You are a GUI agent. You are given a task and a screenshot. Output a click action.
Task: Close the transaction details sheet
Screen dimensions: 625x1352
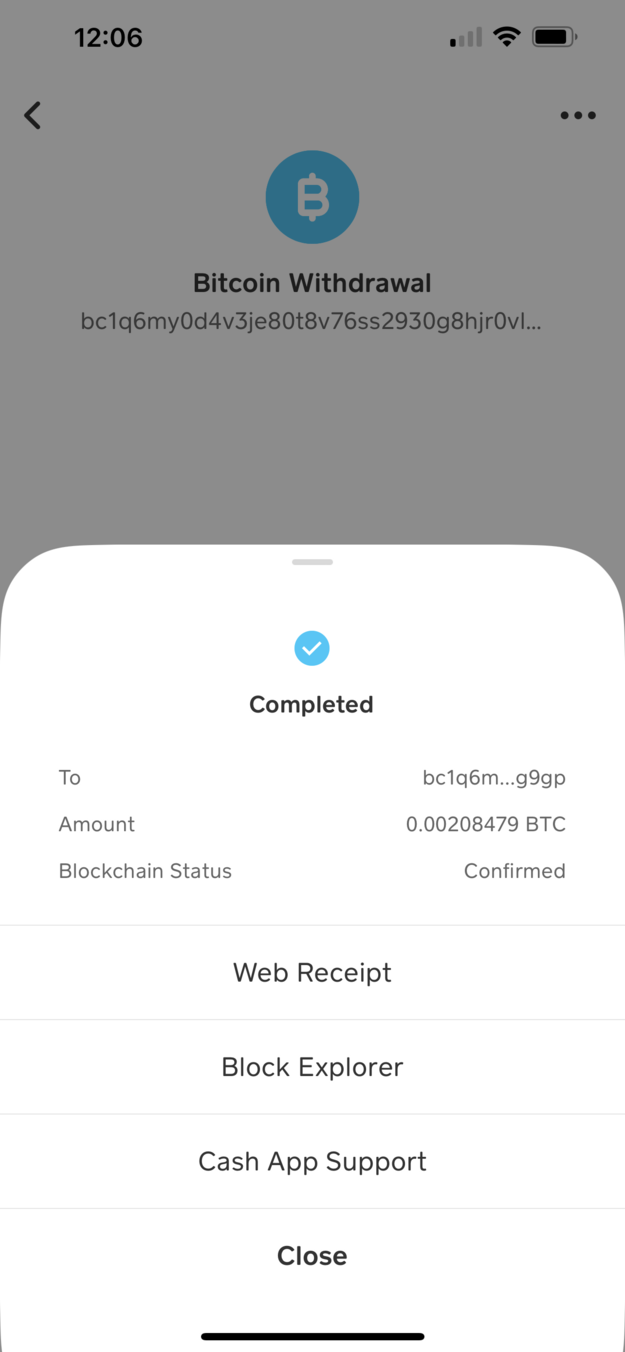point(312,1256)
